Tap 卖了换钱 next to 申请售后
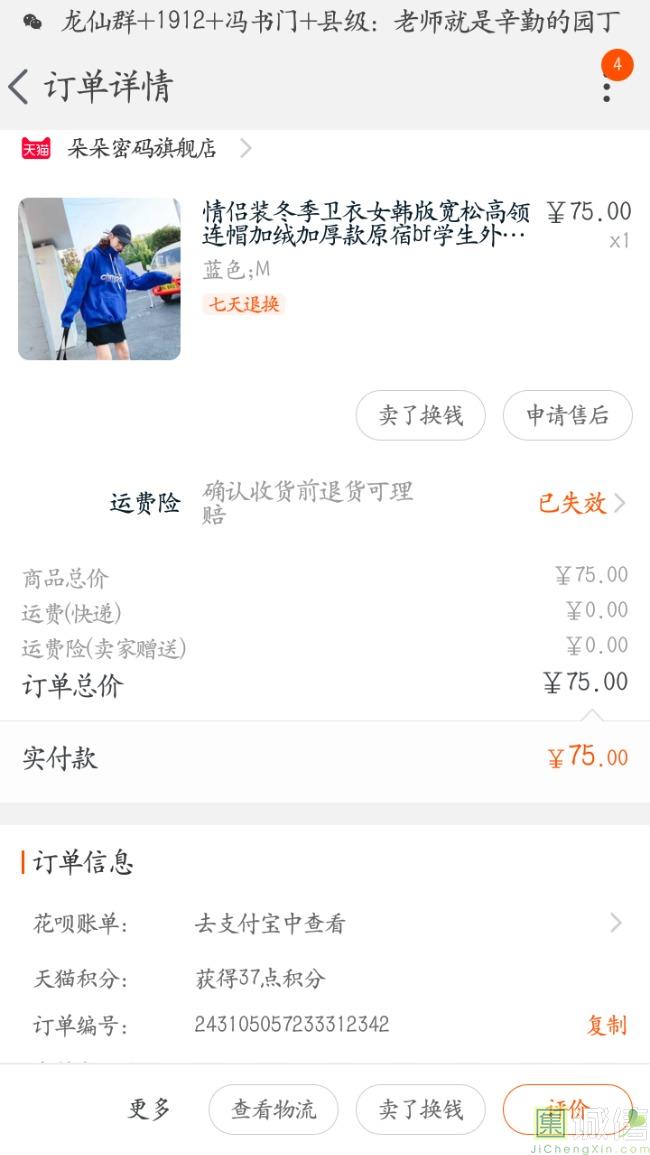Screen dimensions: 650x1155 (420, 415)
